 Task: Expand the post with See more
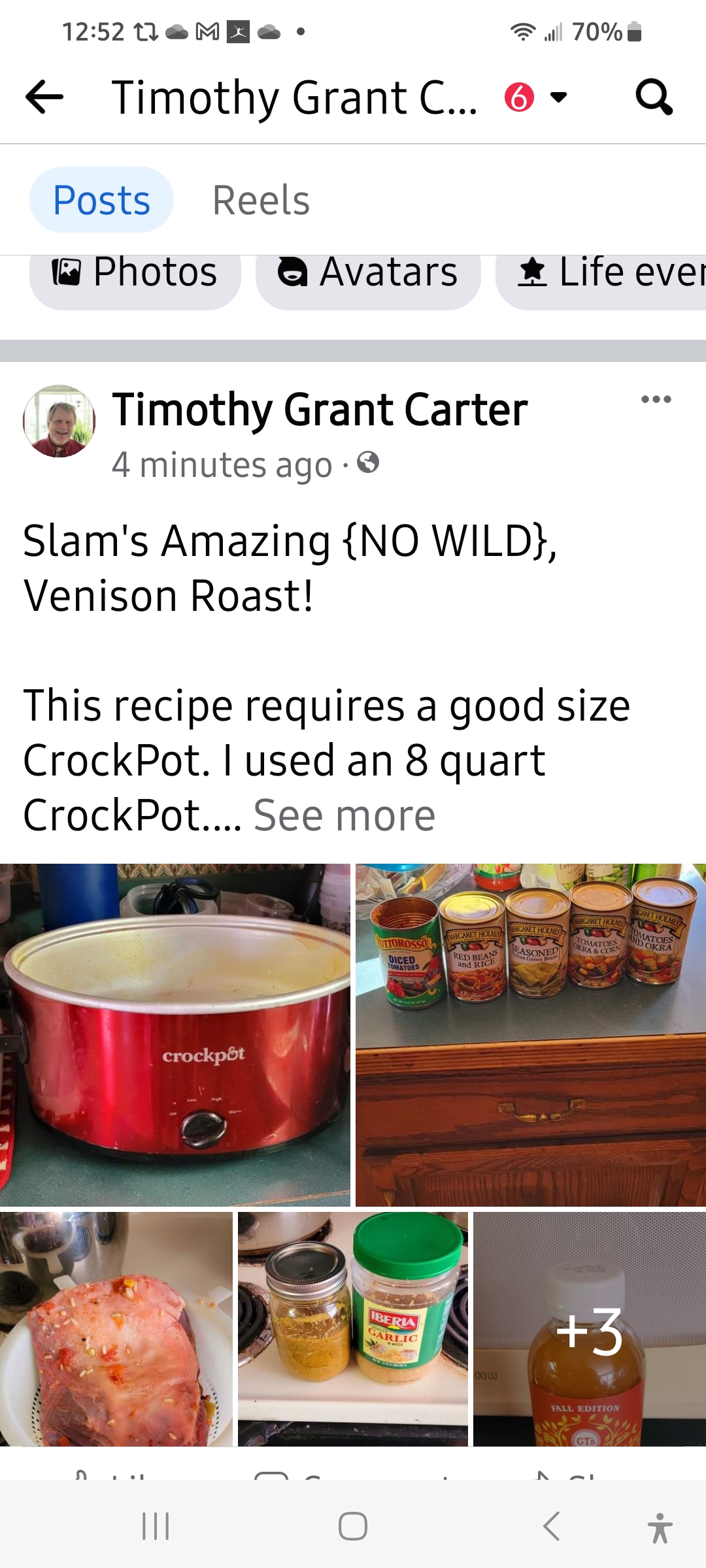coord(344,815)
